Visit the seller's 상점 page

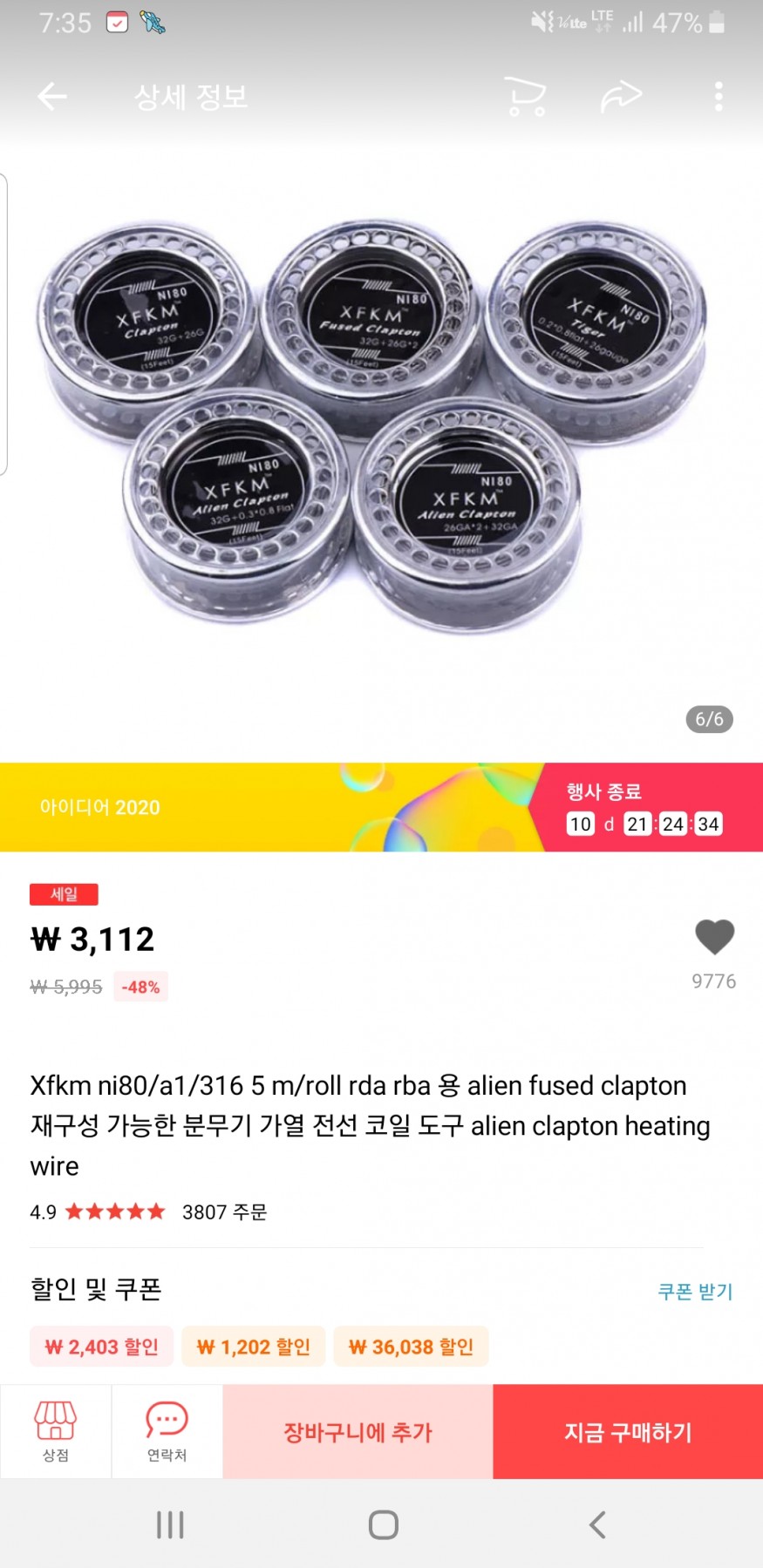point(56,1431)
